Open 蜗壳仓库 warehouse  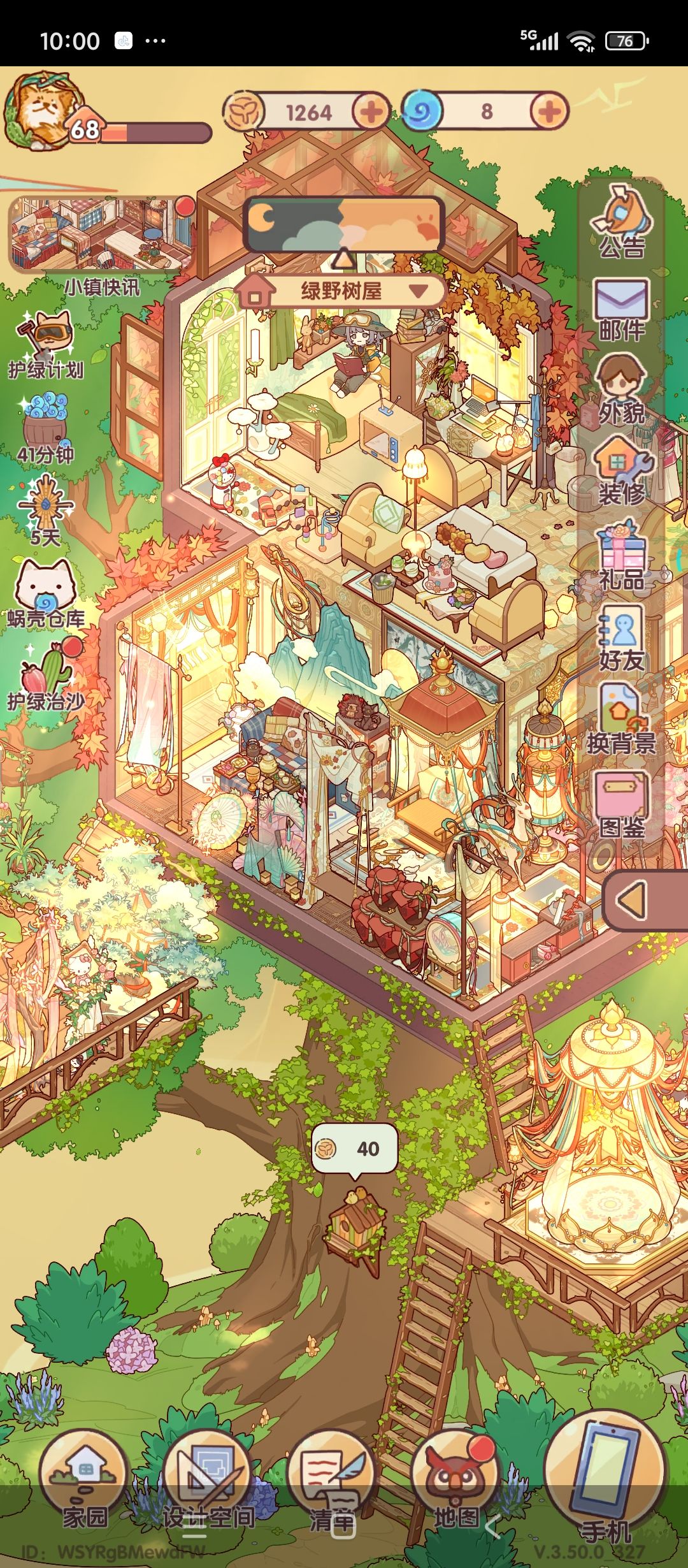46,593
